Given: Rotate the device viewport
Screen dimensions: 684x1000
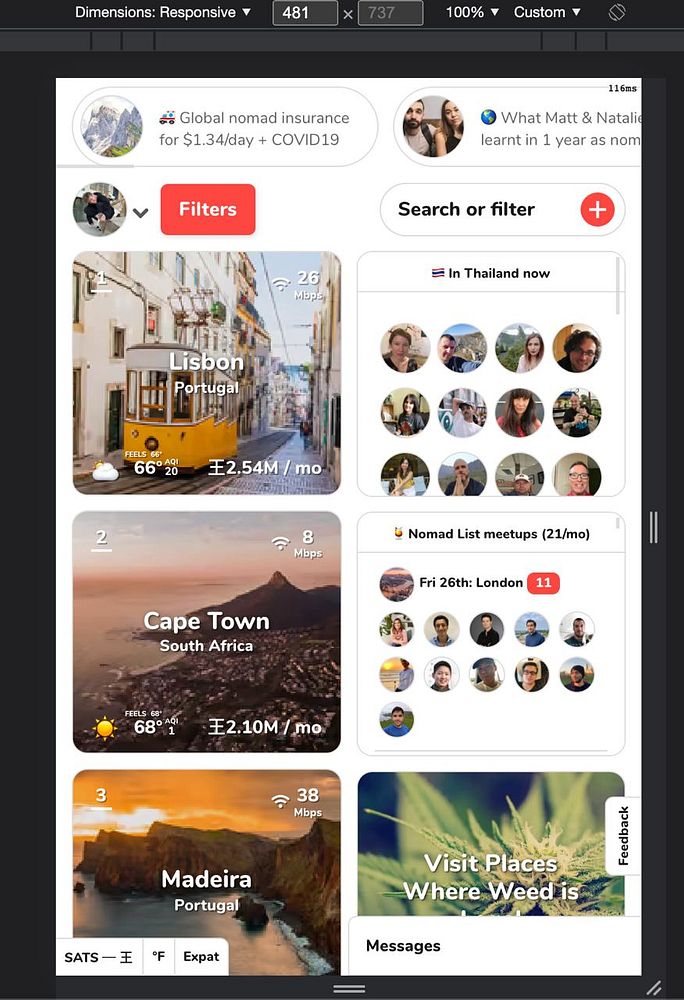Looking at the screenshot, I should [x=617, y=12].
